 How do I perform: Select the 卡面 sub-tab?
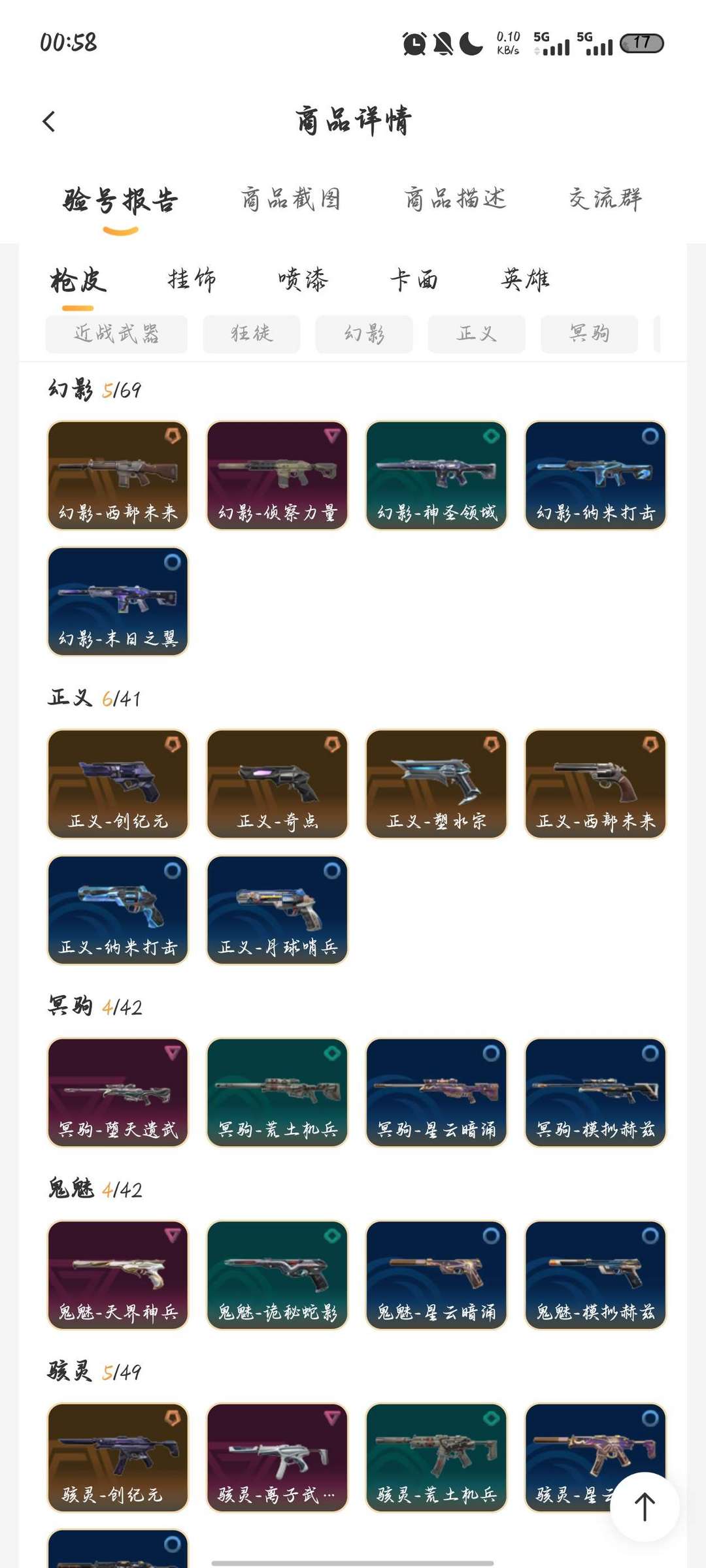click(414, 280)
